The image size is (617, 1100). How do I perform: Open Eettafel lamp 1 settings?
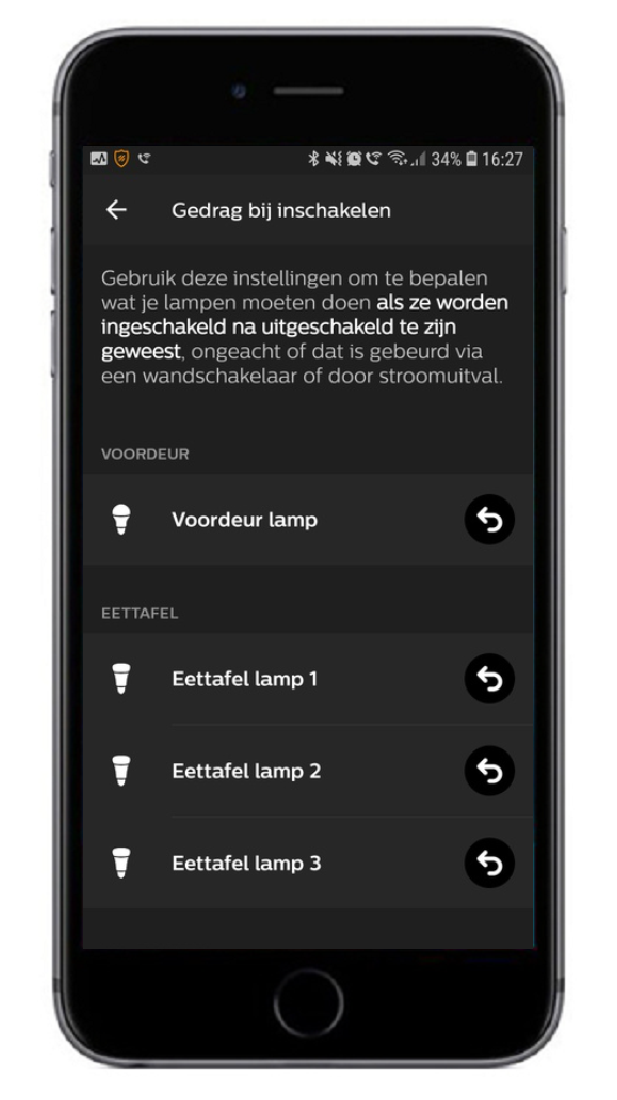click(245, 679)
